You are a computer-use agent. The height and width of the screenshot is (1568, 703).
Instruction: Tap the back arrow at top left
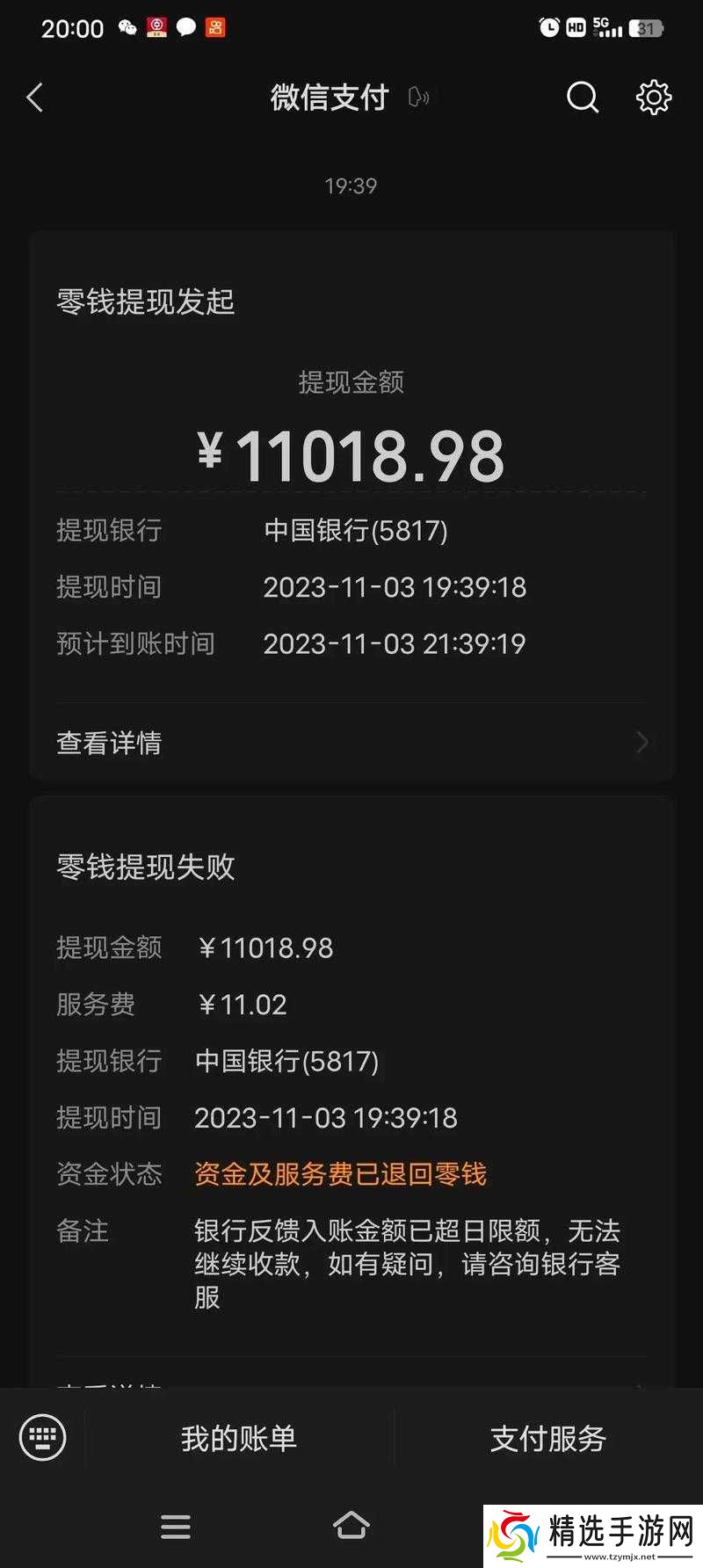33,98
